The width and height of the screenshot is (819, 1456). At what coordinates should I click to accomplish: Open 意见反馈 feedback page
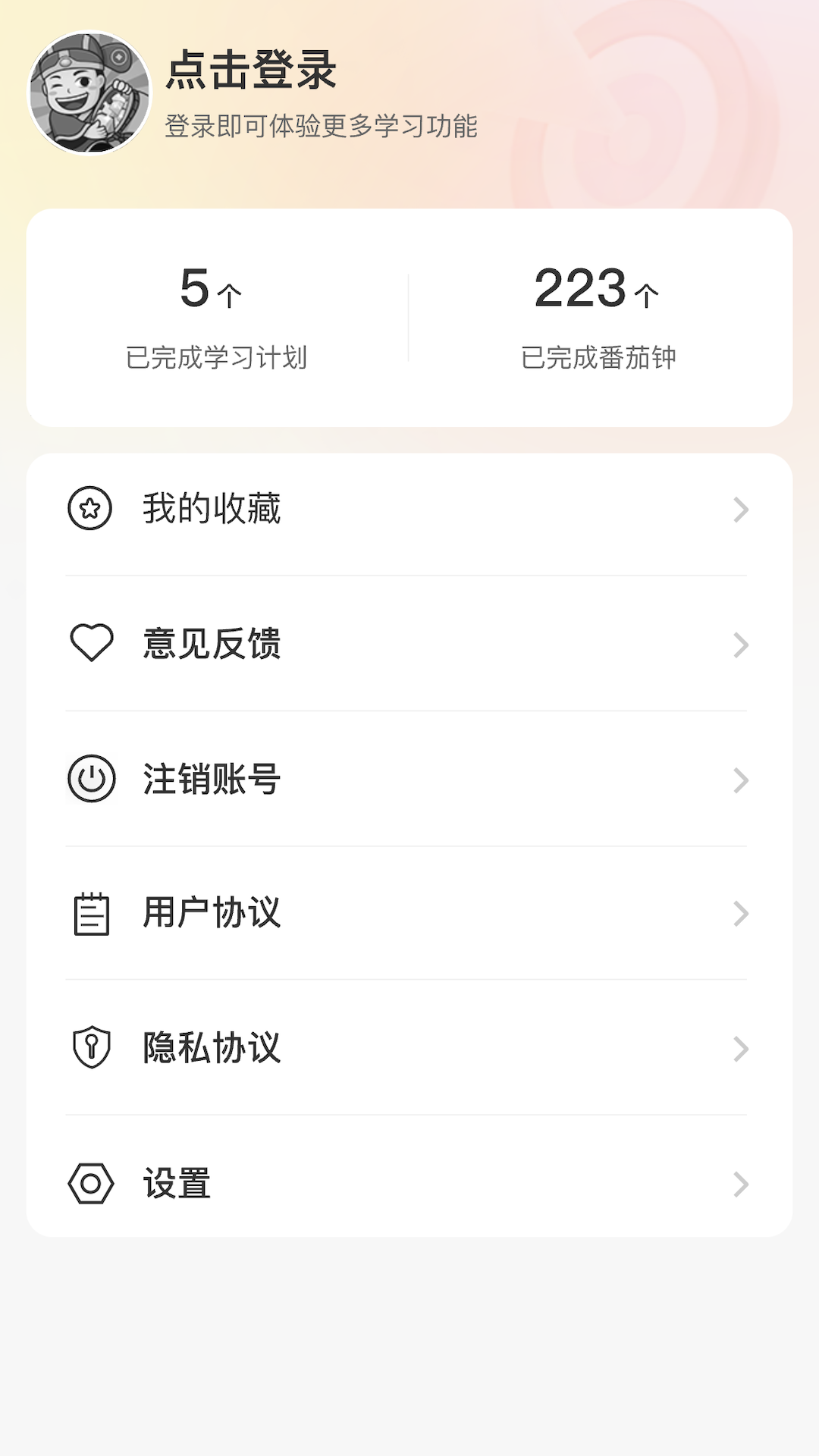tap(408, 644)
